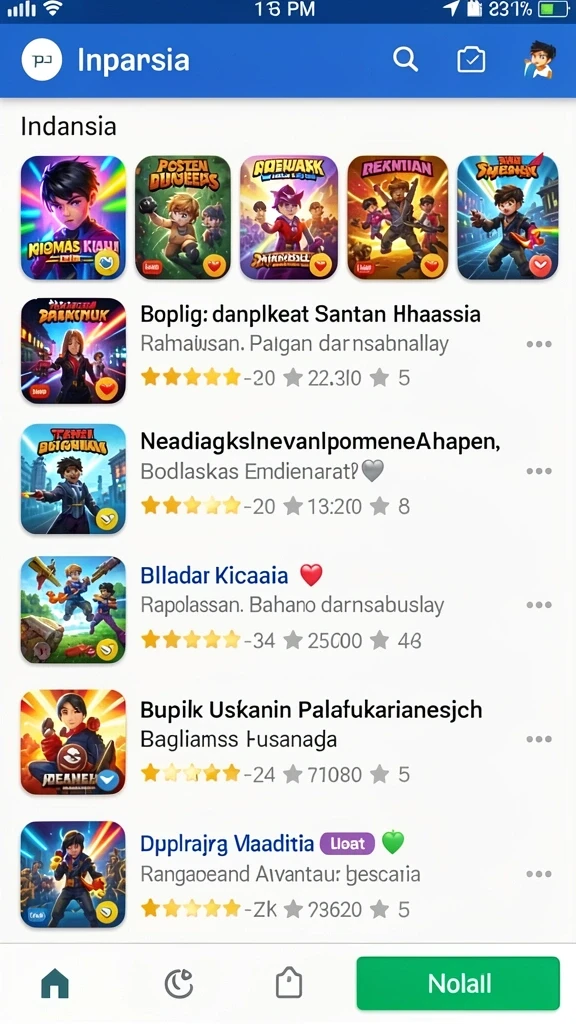Show overflow menu for Blladar Kicaaia

[539, 605]
